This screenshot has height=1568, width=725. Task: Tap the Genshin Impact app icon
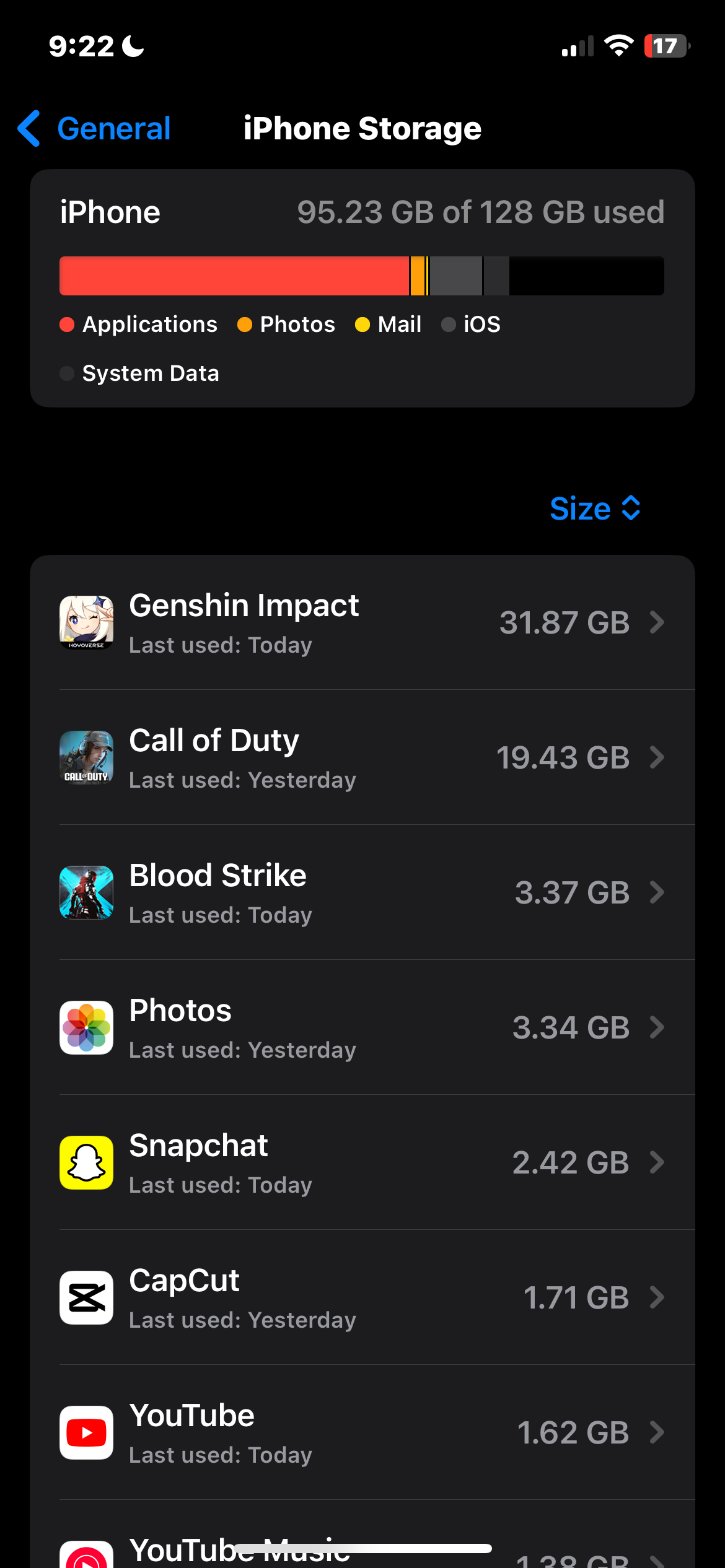tap(86, 623)
